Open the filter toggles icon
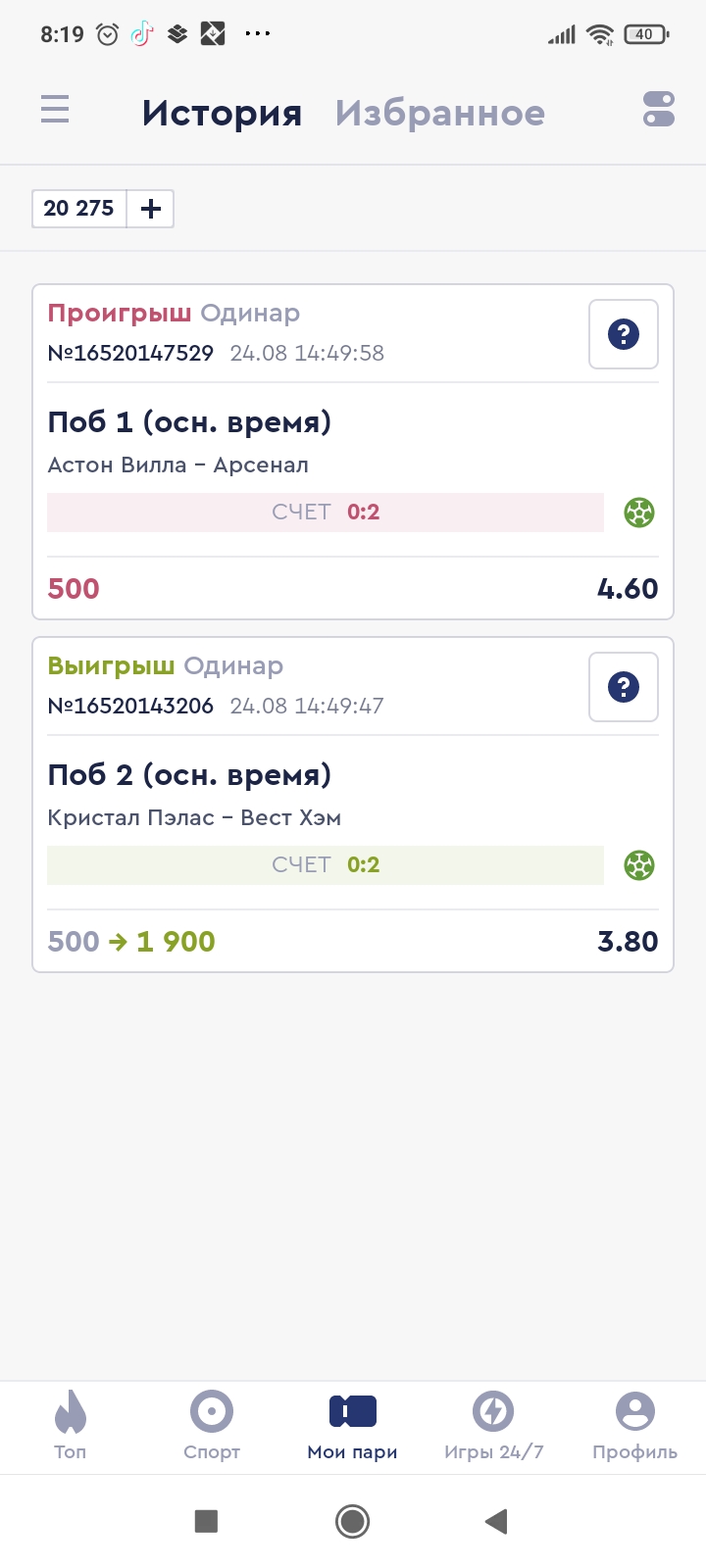The width and height of the screenshot is (706, 1568). coord(658,109)
